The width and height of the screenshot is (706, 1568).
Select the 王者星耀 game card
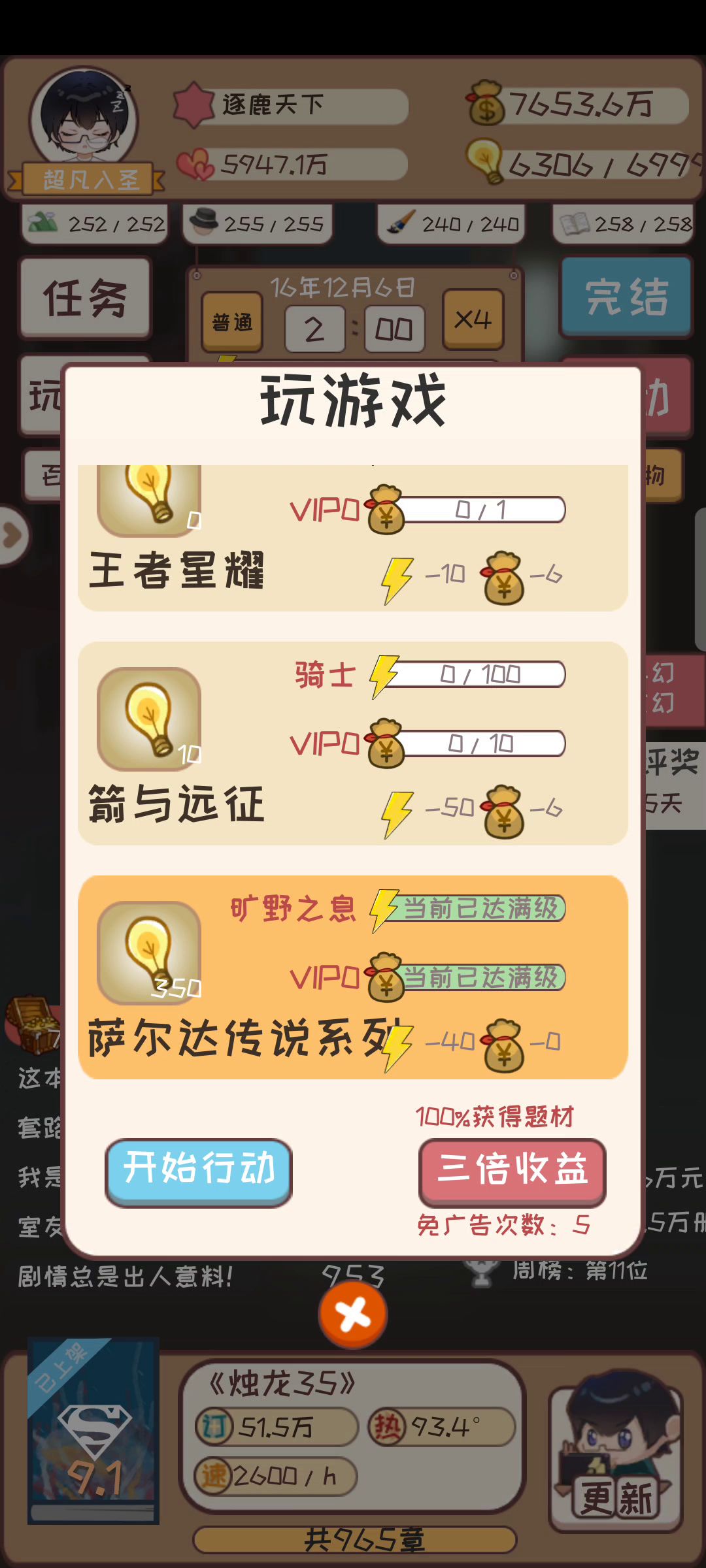pos(353,539)
